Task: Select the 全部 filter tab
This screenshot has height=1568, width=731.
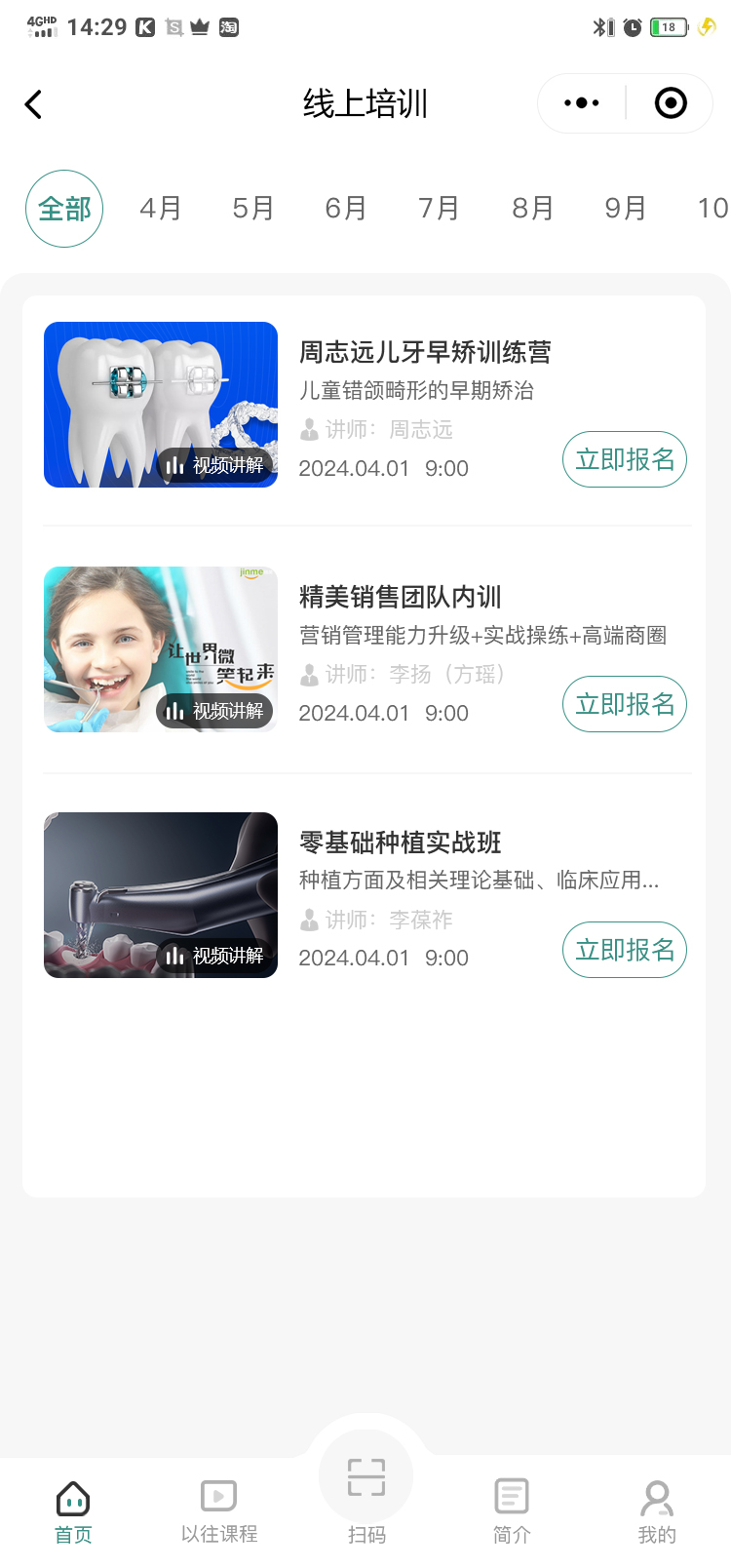Action: (x=64, y=209)
